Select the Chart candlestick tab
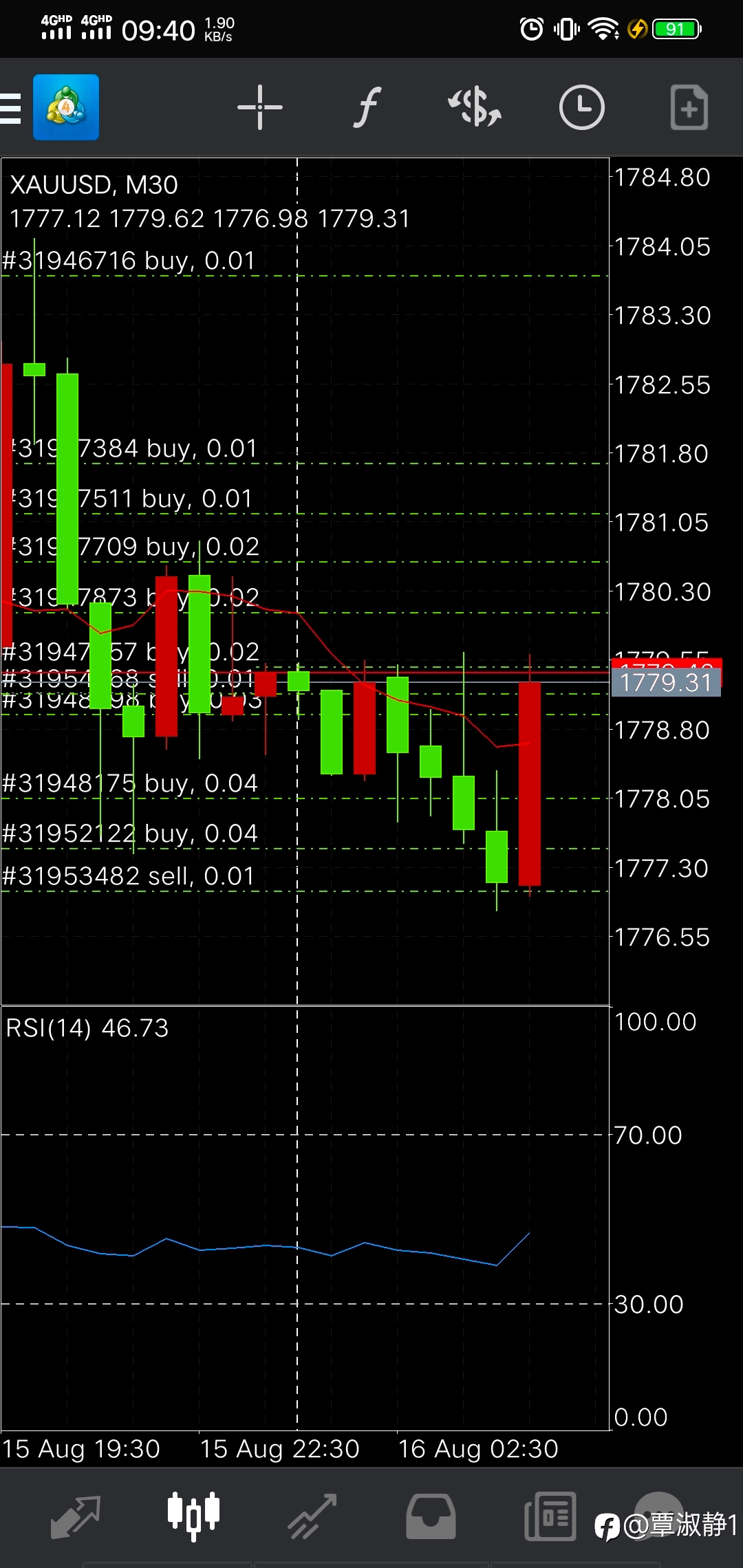 (194, 1517)
